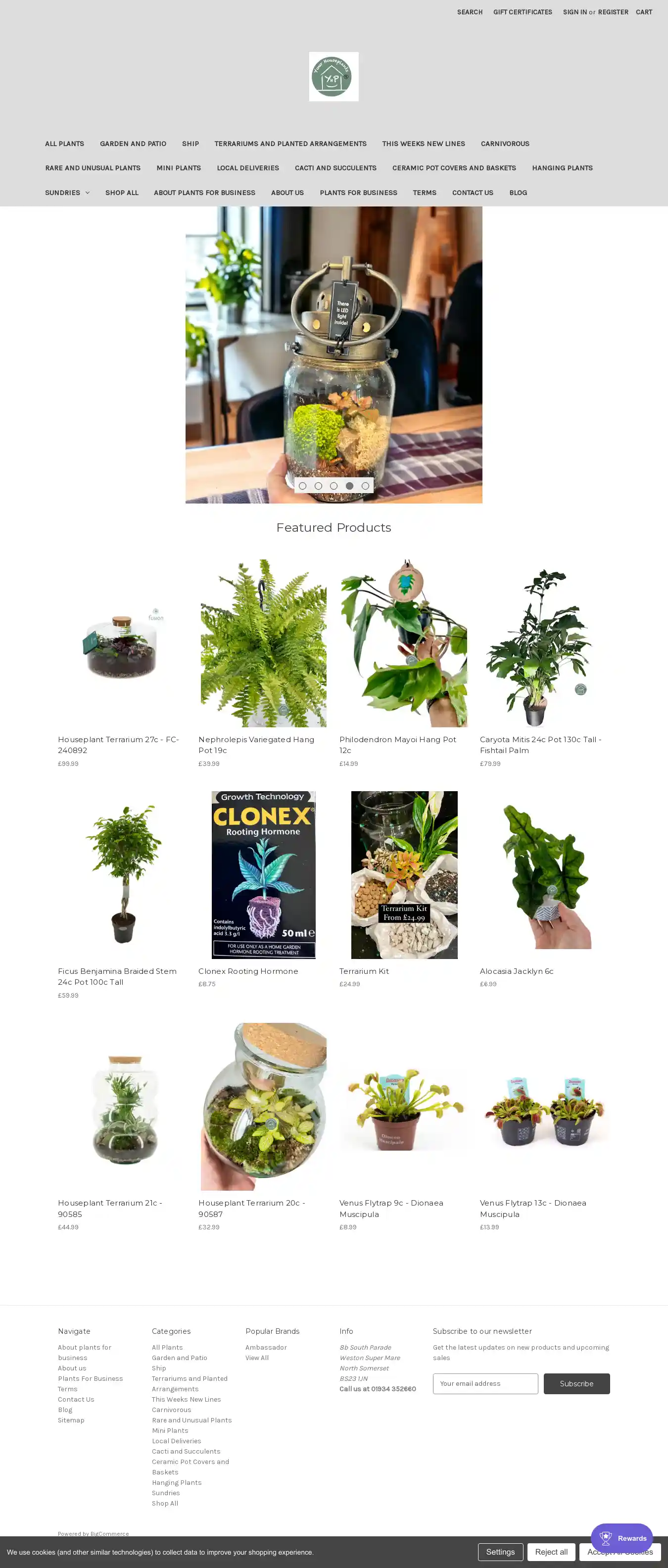This screenshot has height=1568, width=668.
Task: Expand the Sundries menu
Action: tap(67, 192)
